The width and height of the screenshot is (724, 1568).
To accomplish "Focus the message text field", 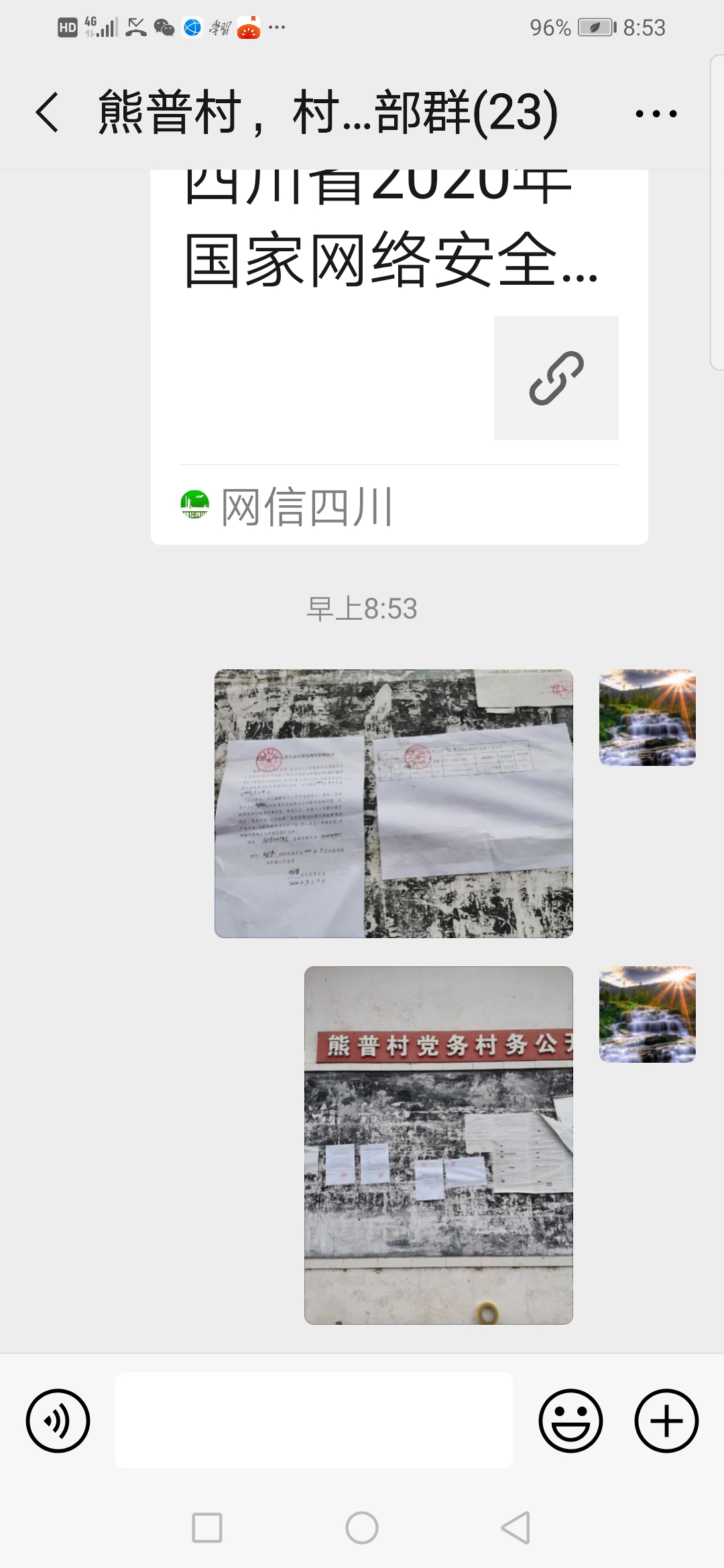I will 314,1420.
